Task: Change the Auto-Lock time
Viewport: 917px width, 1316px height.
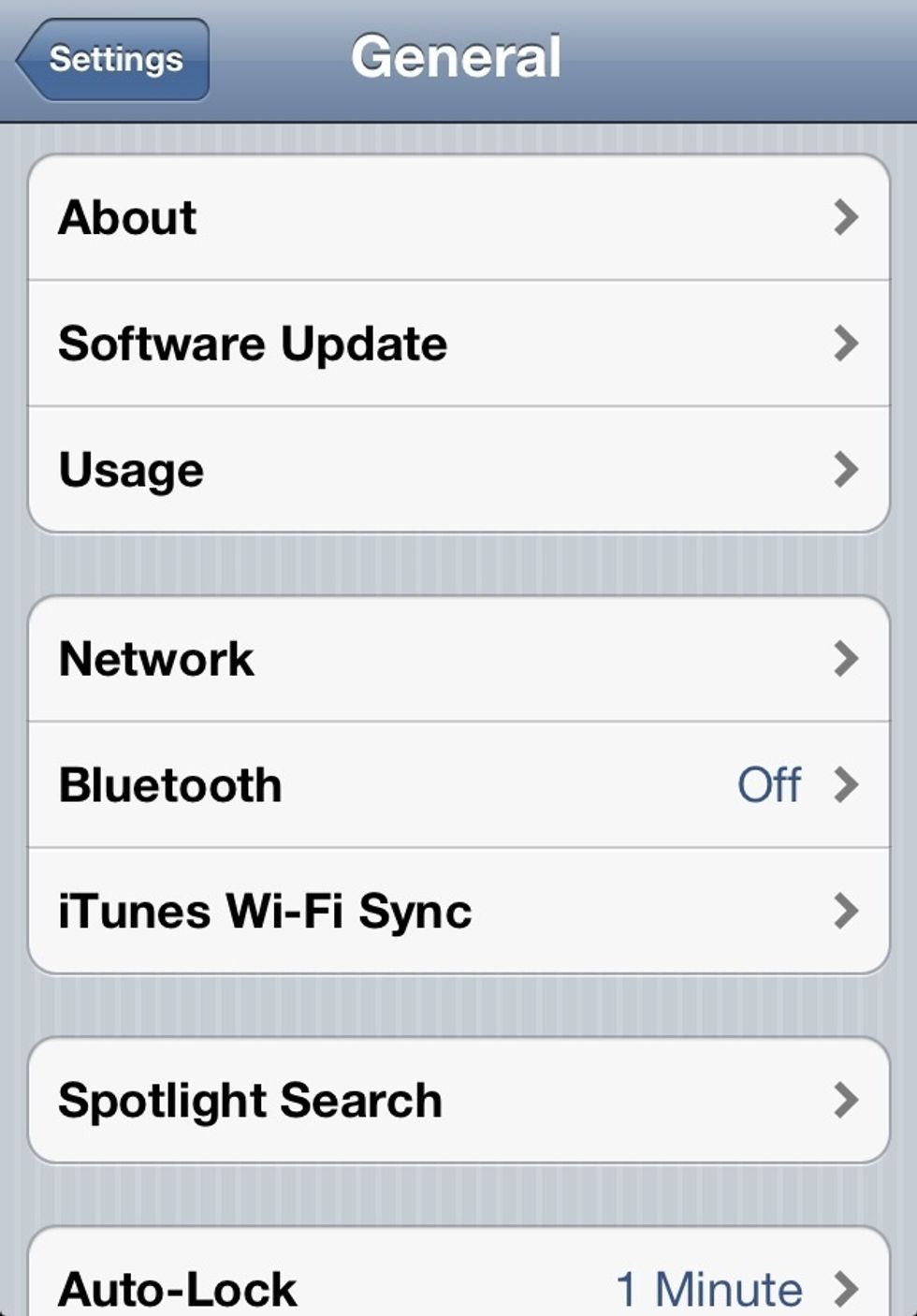Action: pyautogui.click(x=458, y=1287)
